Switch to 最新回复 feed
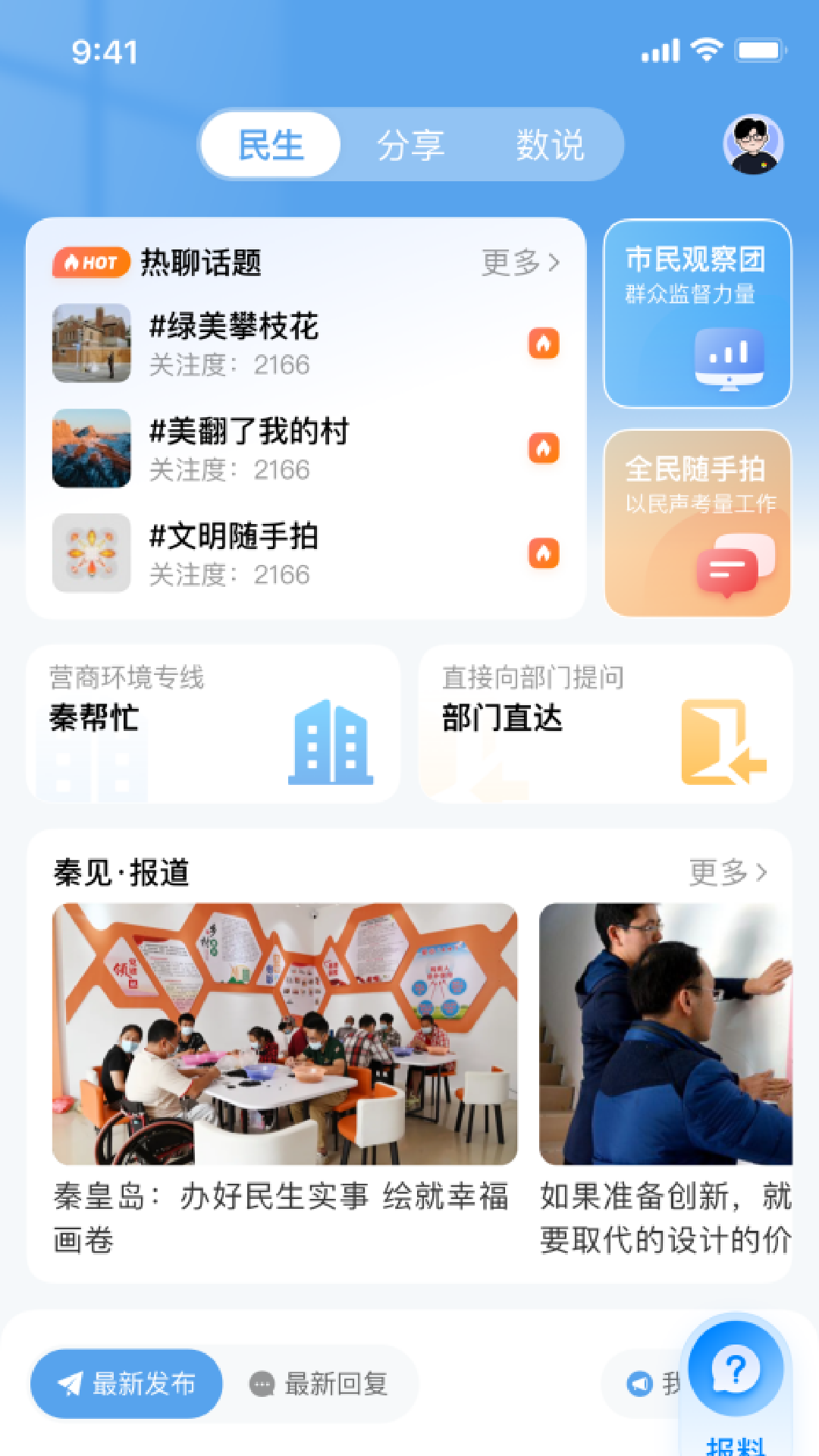This screenshot has width=819, height=1456. click(319, 1383)
